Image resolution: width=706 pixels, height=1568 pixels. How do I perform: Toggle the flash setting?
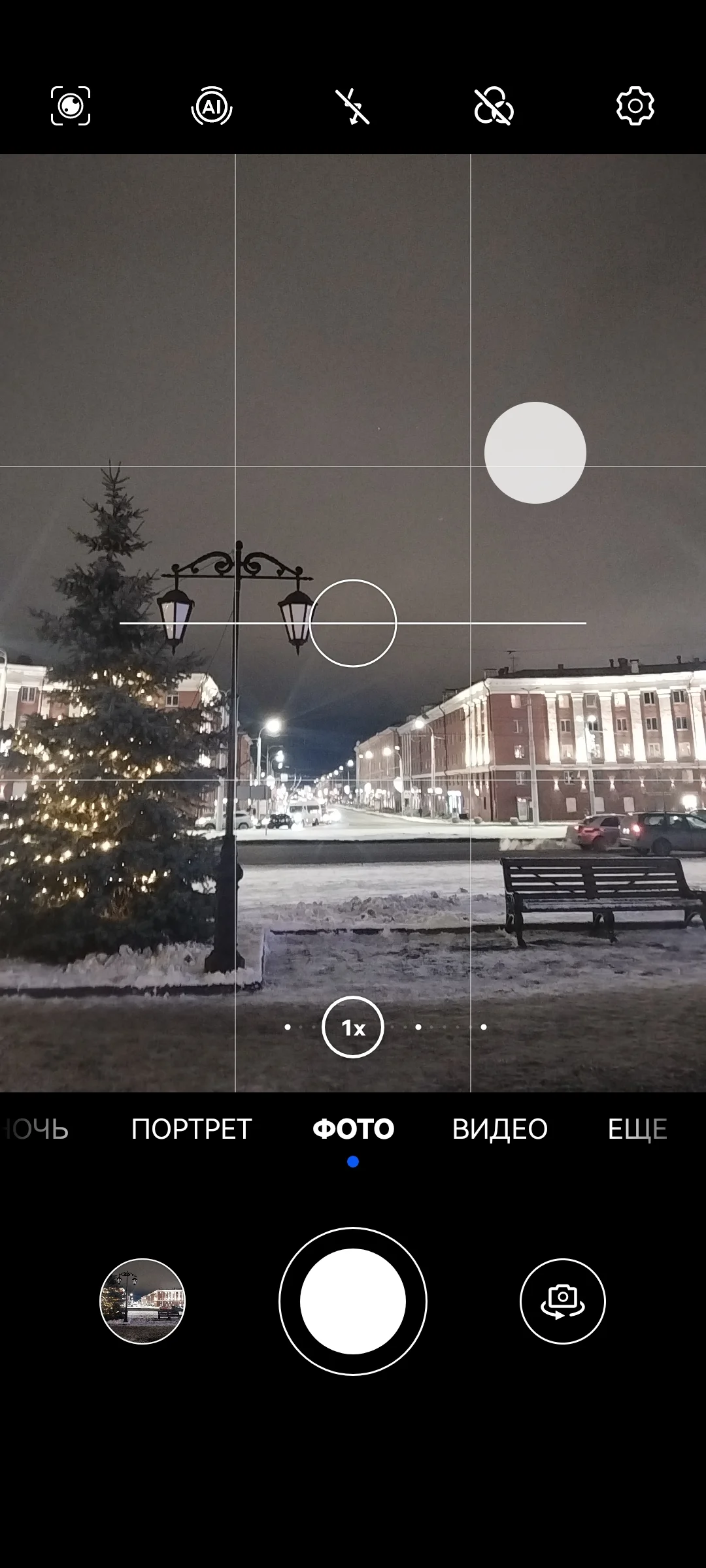point(353,107)
